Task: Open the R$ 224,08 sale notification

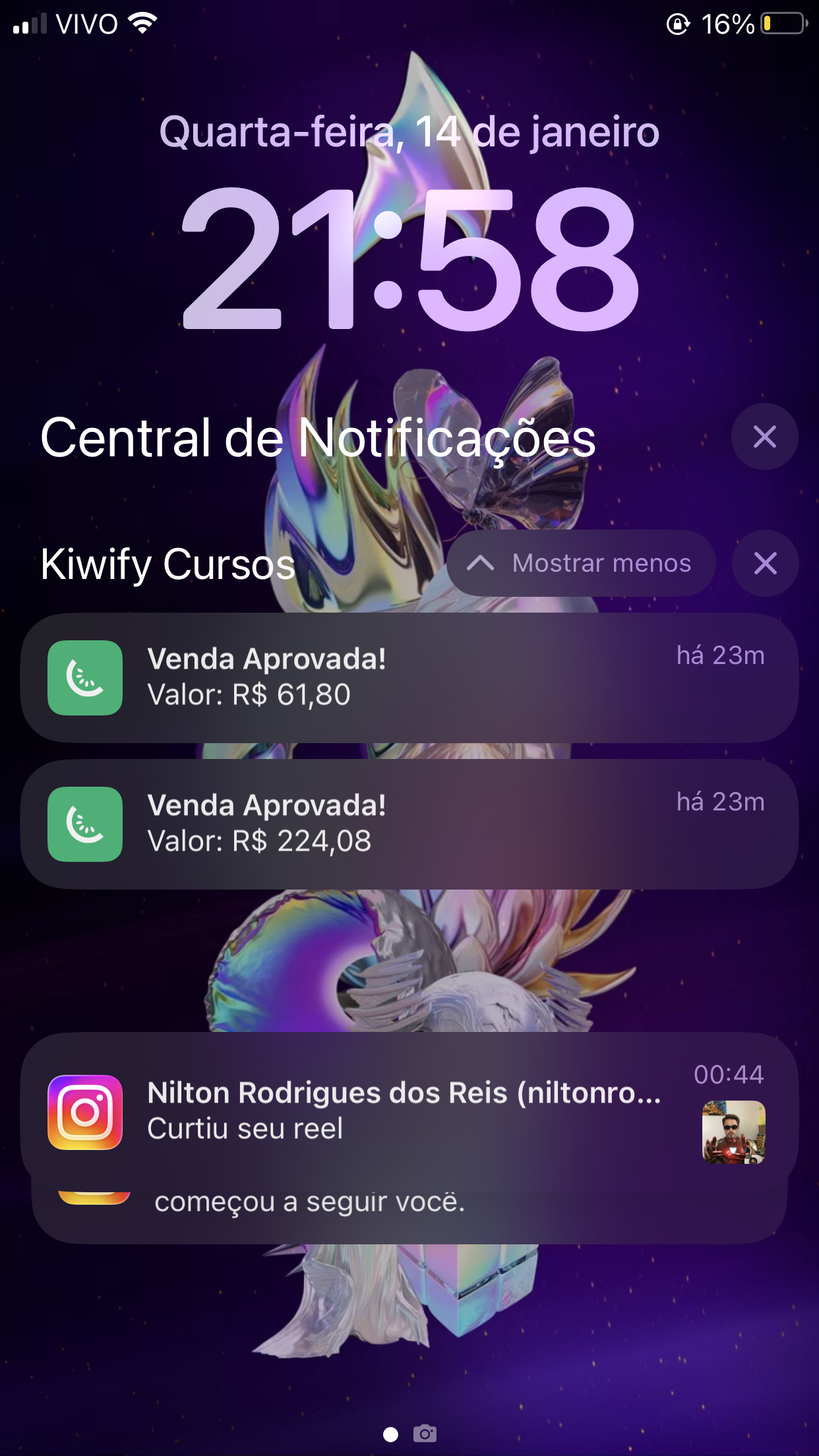Action: point(409,824)
